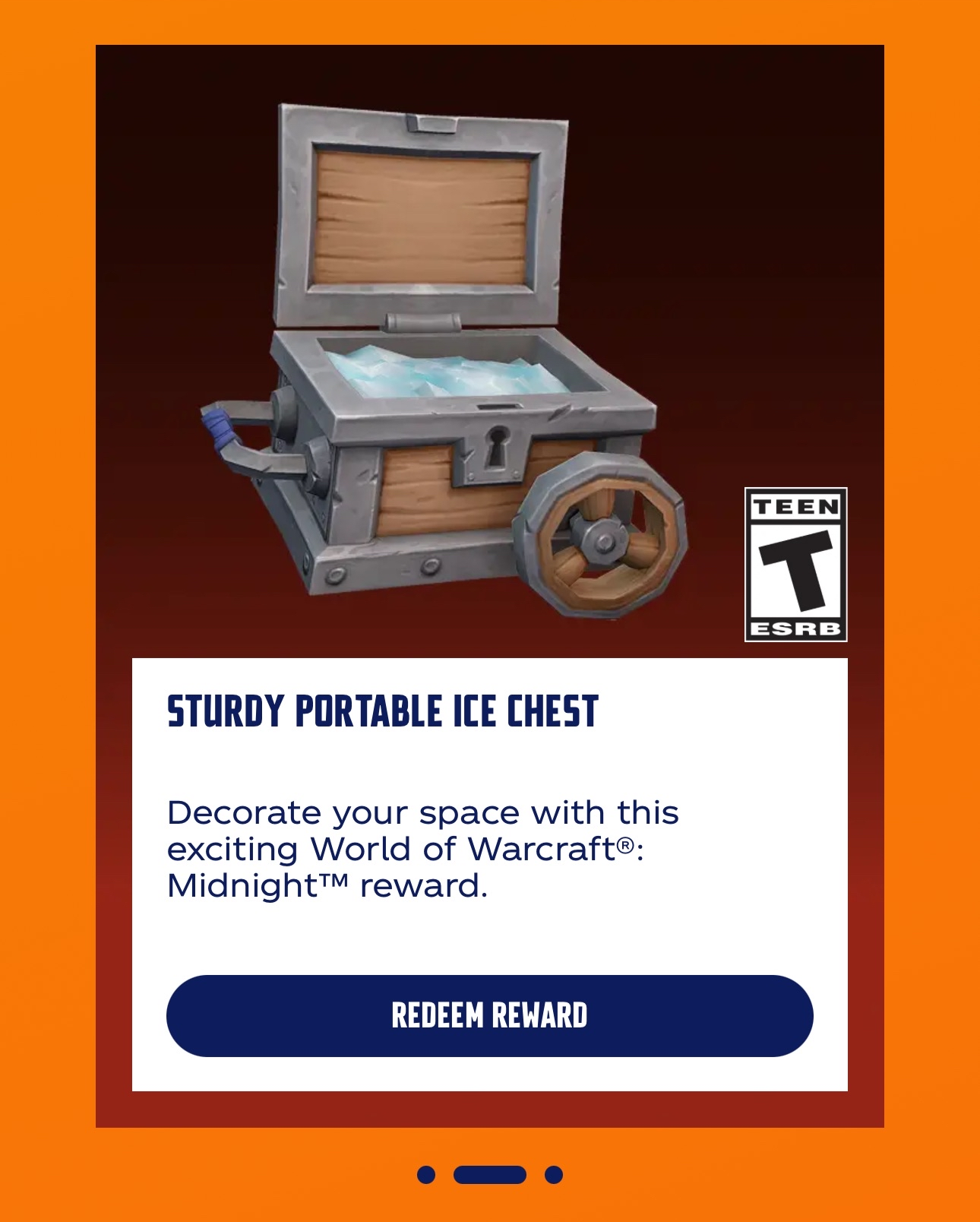Go to the last carousel page dot

(554, 1175)
